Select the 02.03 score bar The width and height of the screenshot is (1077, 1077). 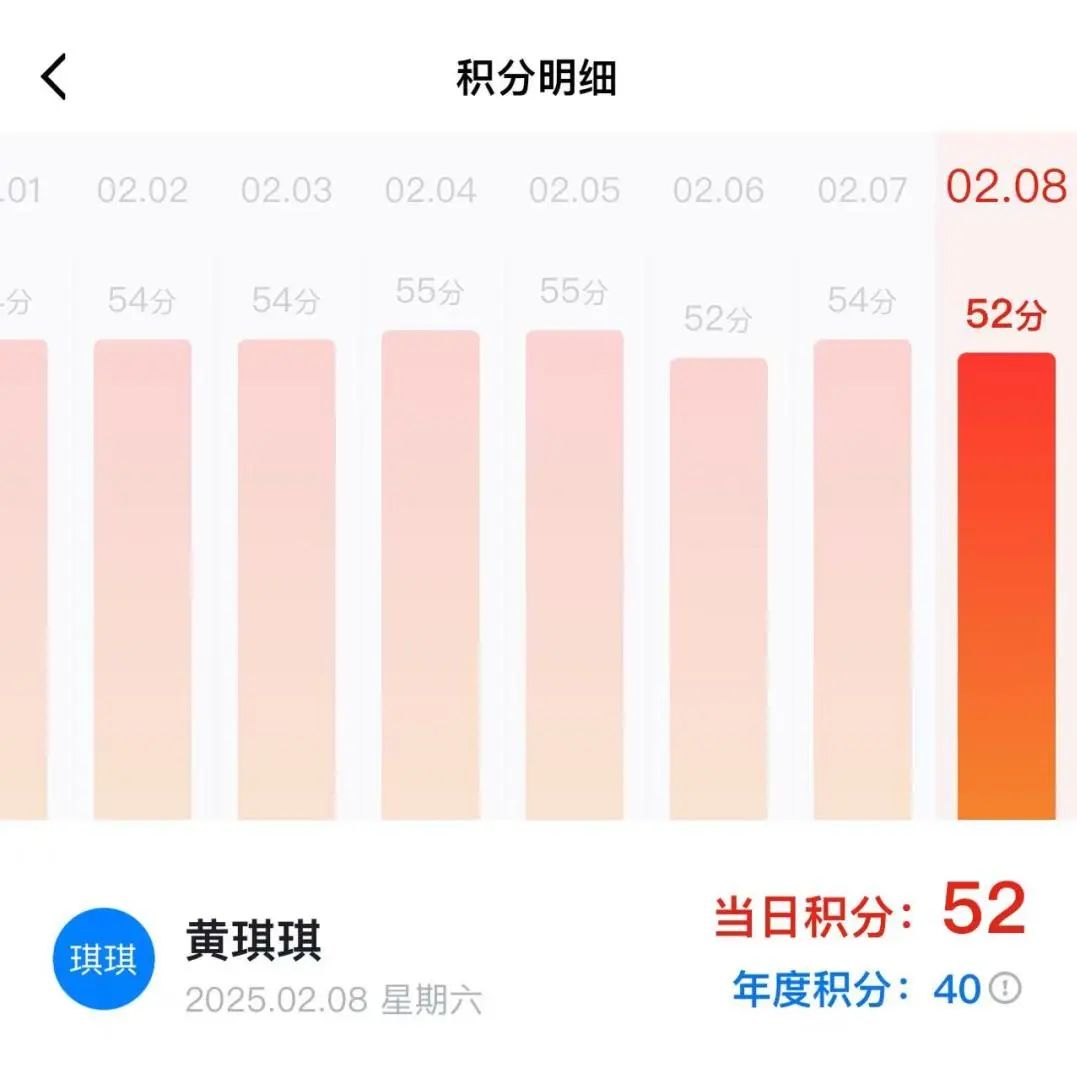tap(286, 580)
